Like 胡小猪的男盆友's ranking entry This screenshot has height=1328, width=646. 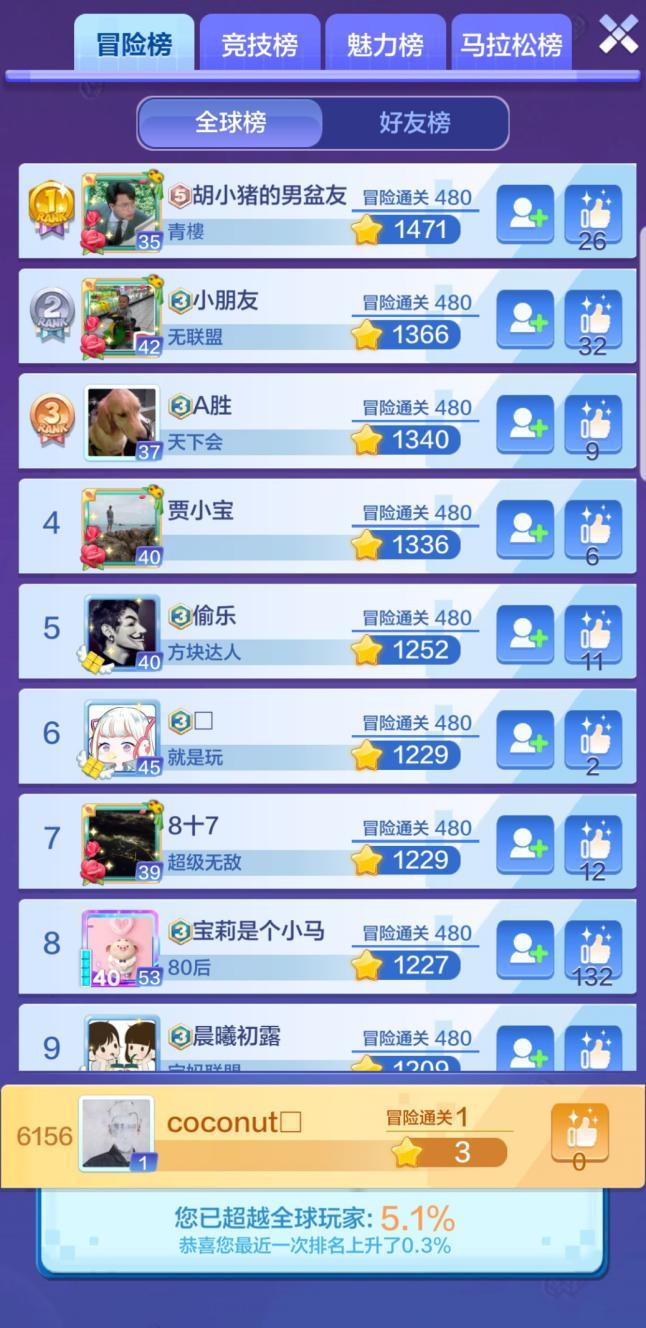[x=593, y=213]
